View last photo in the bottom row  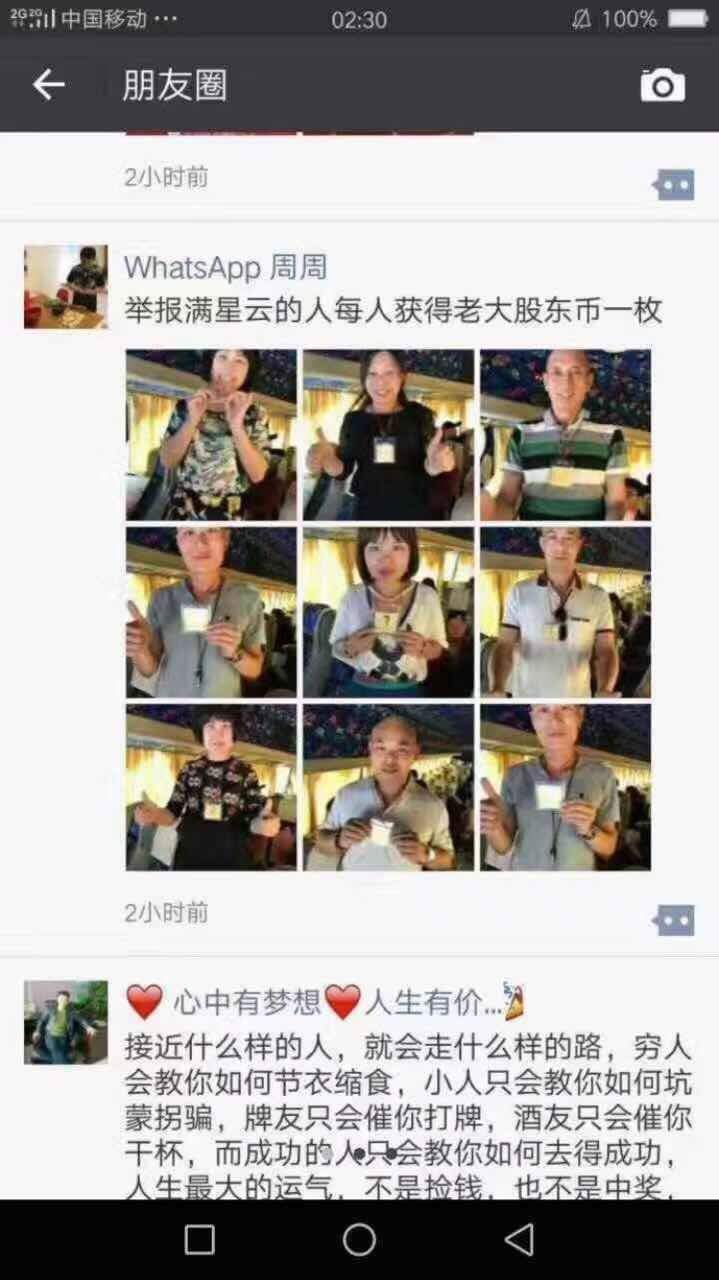(565, 787)
